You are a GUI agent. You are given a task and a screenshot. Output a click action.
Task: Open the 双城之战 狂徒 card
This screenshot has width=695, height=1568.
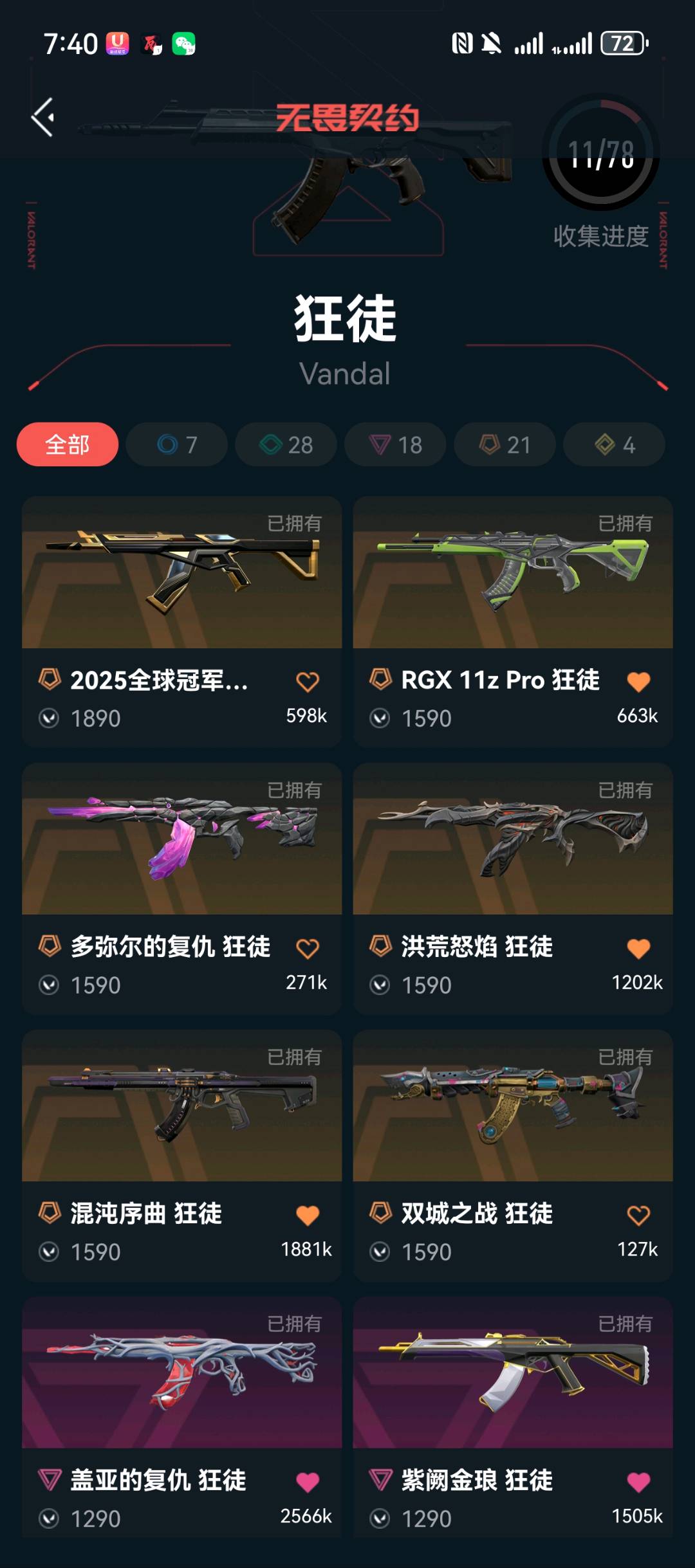(x=513, y=1155)
